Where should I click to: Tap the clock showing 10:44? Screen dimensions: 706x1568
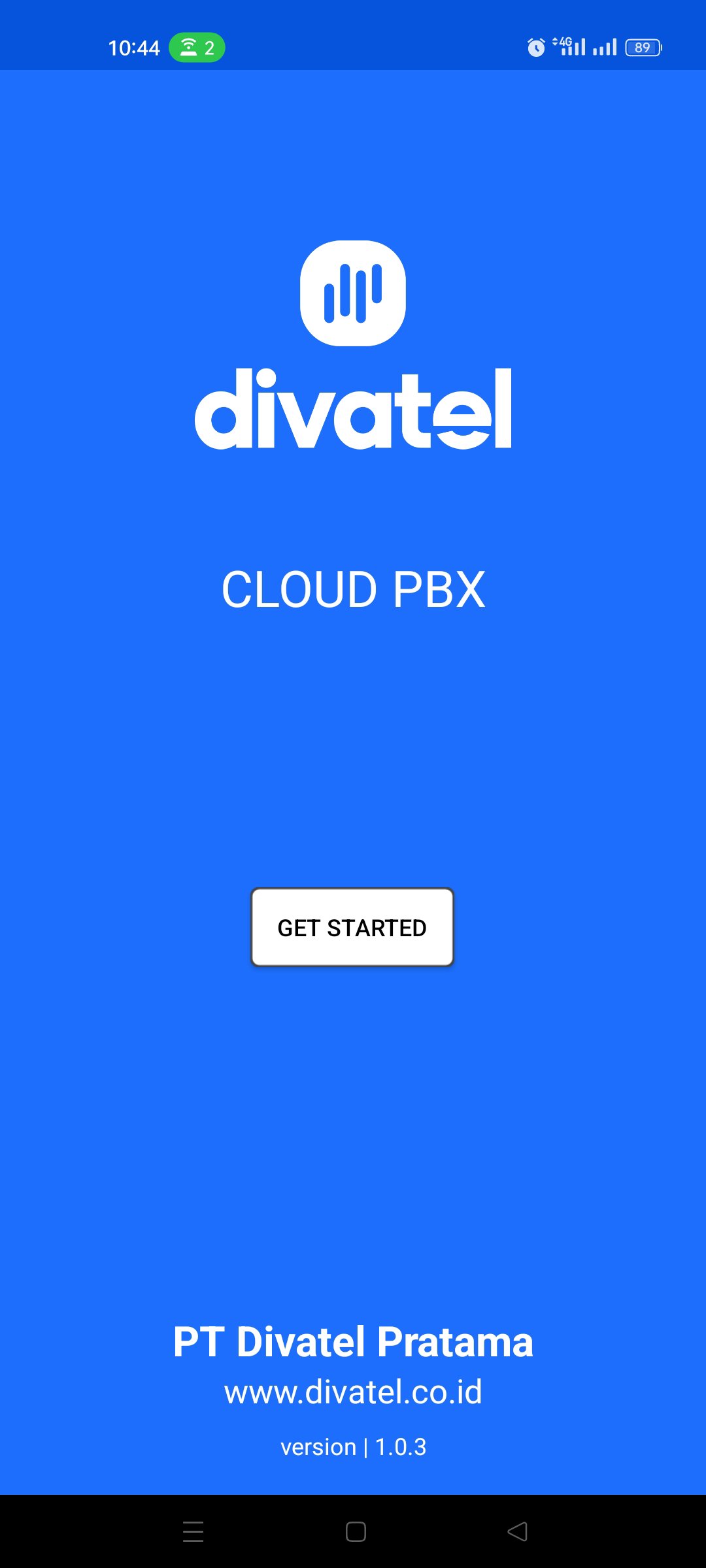tap(134, 47)
